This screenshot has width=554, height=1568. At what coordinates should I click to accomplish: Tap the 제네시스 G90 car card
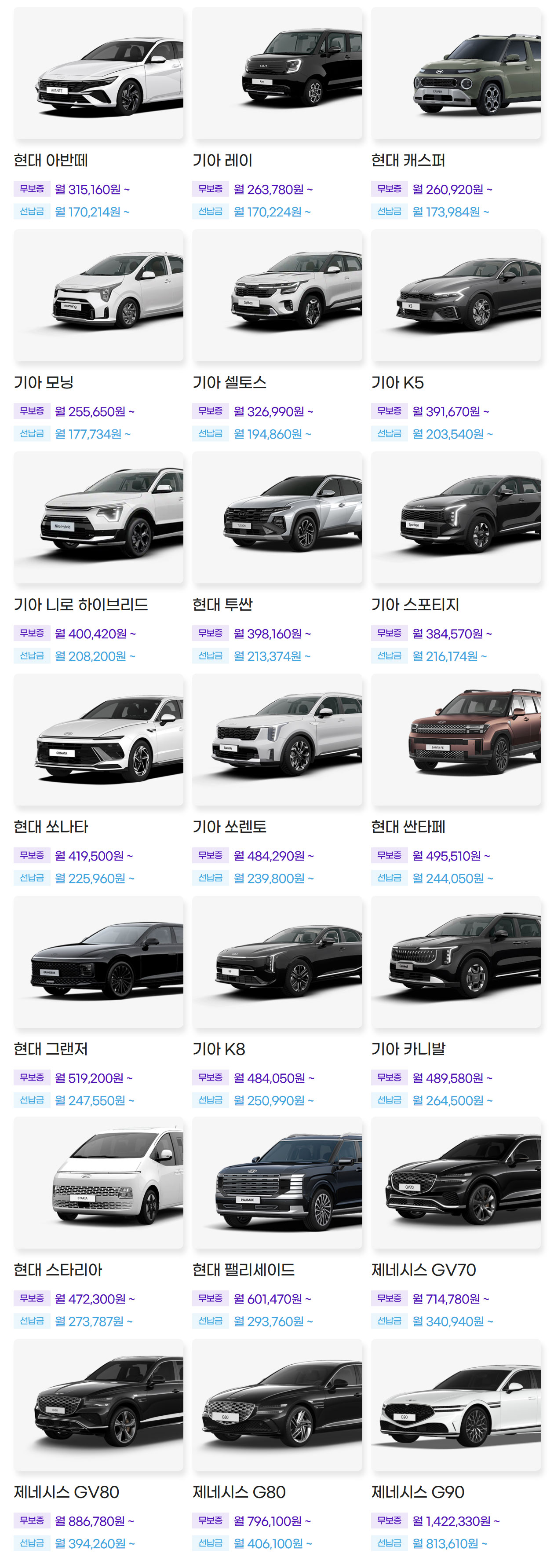[x=456, y=1405]
